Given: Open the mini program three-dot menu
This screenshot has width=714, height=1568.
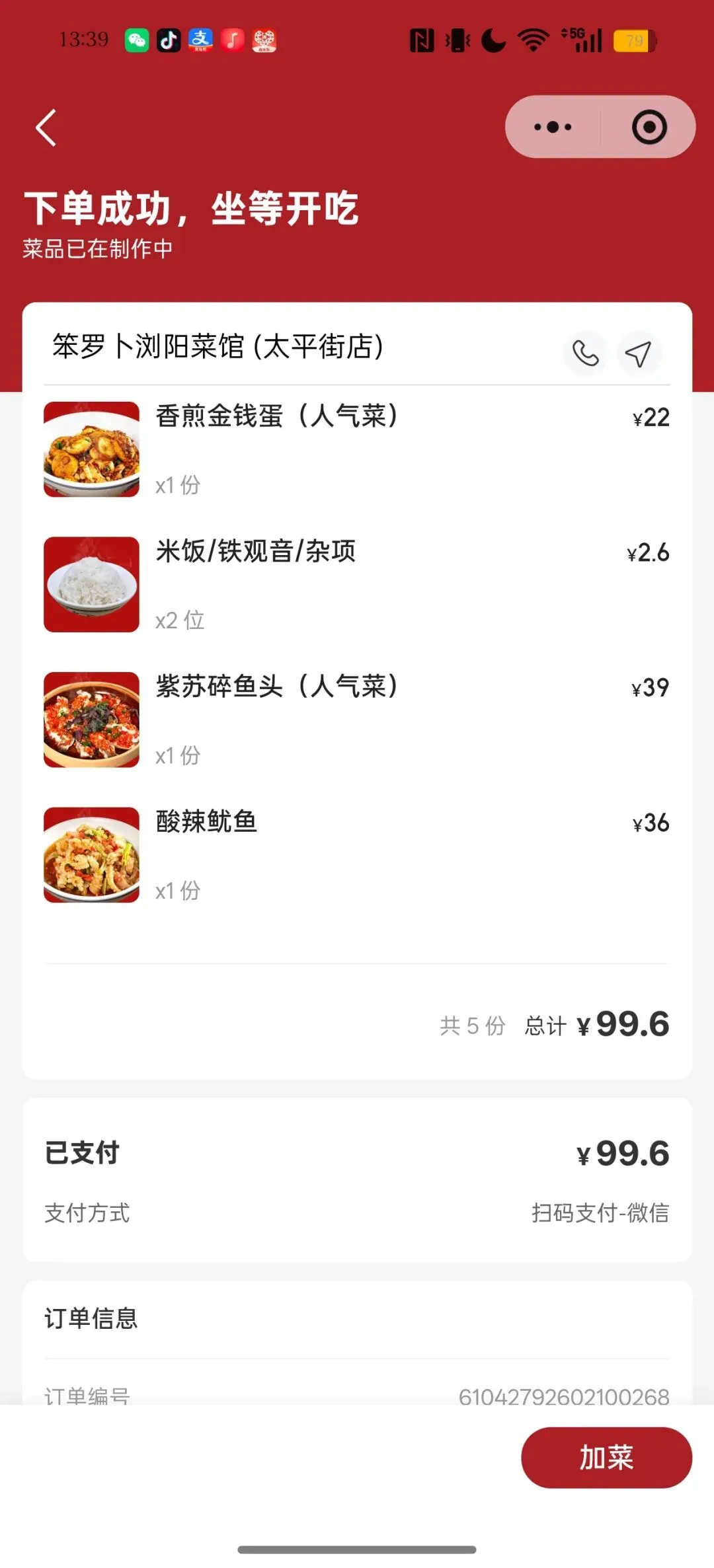Looking at the screenshot, I should tap(553, 127).
